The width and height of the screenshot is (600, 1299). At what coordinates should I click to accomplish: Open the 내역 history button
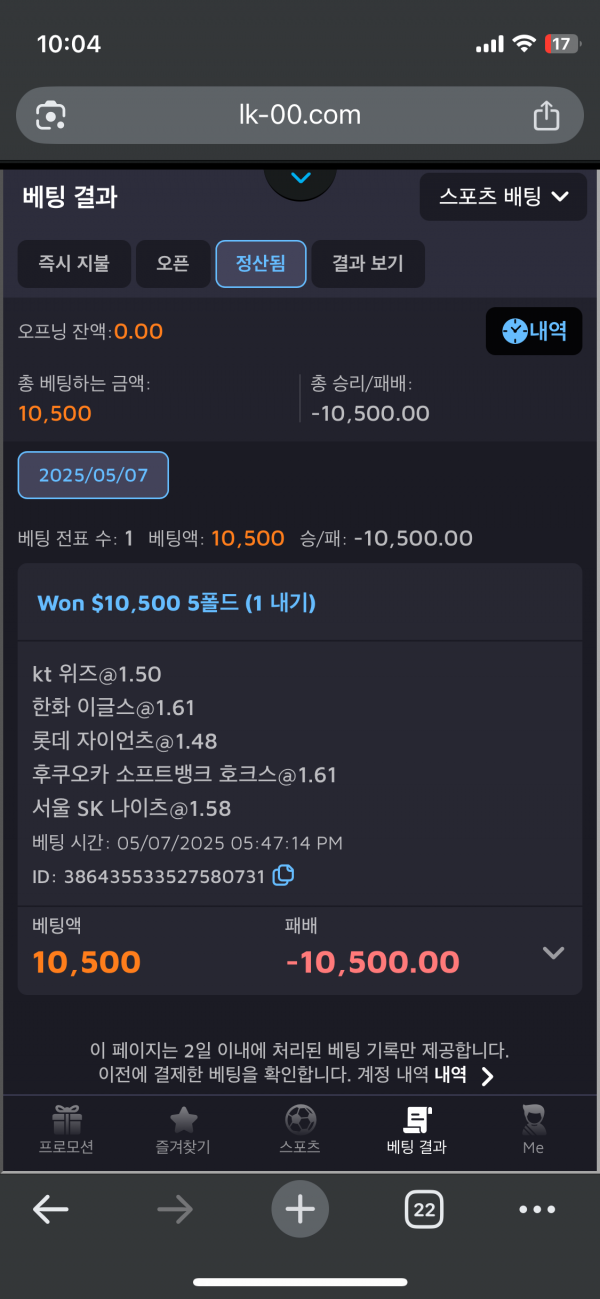[534, 331]
